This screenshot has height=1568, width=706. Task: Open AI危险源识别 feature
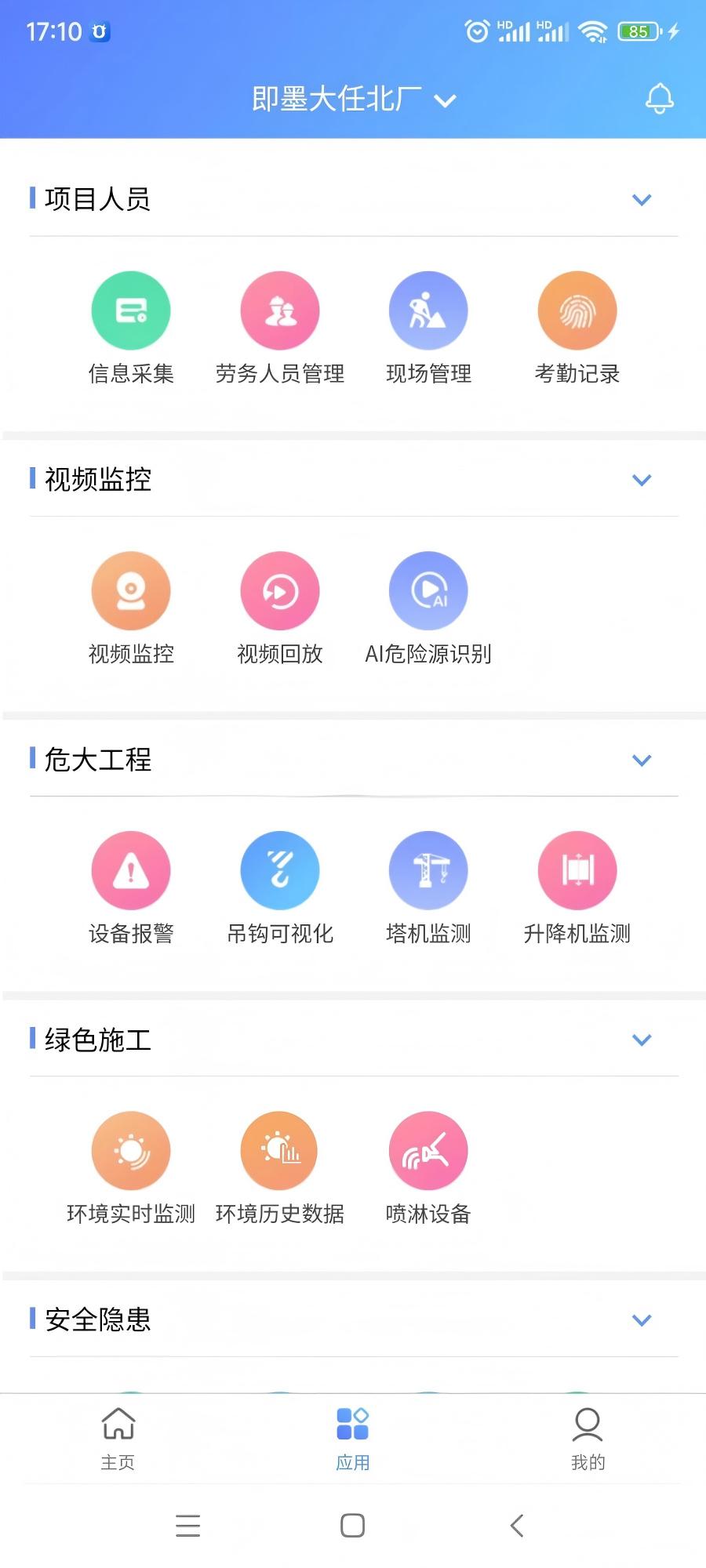tap(428, 590)
